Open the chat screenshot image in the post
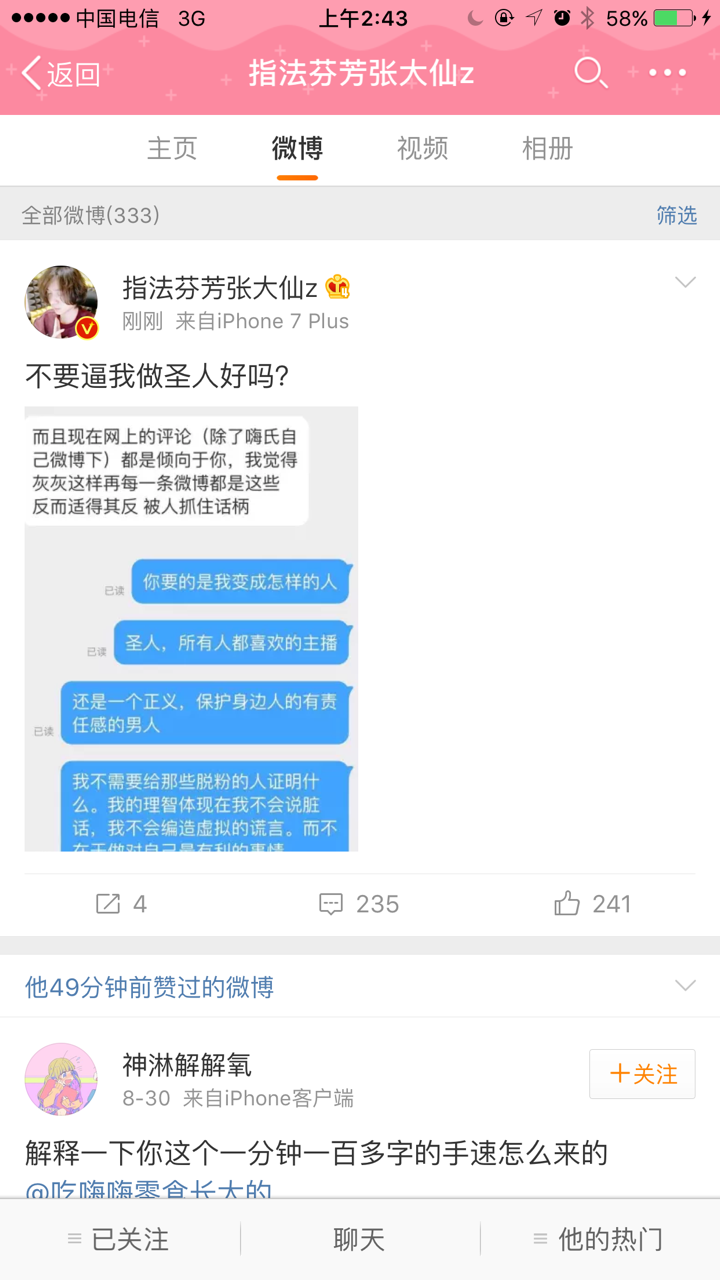 191,629
